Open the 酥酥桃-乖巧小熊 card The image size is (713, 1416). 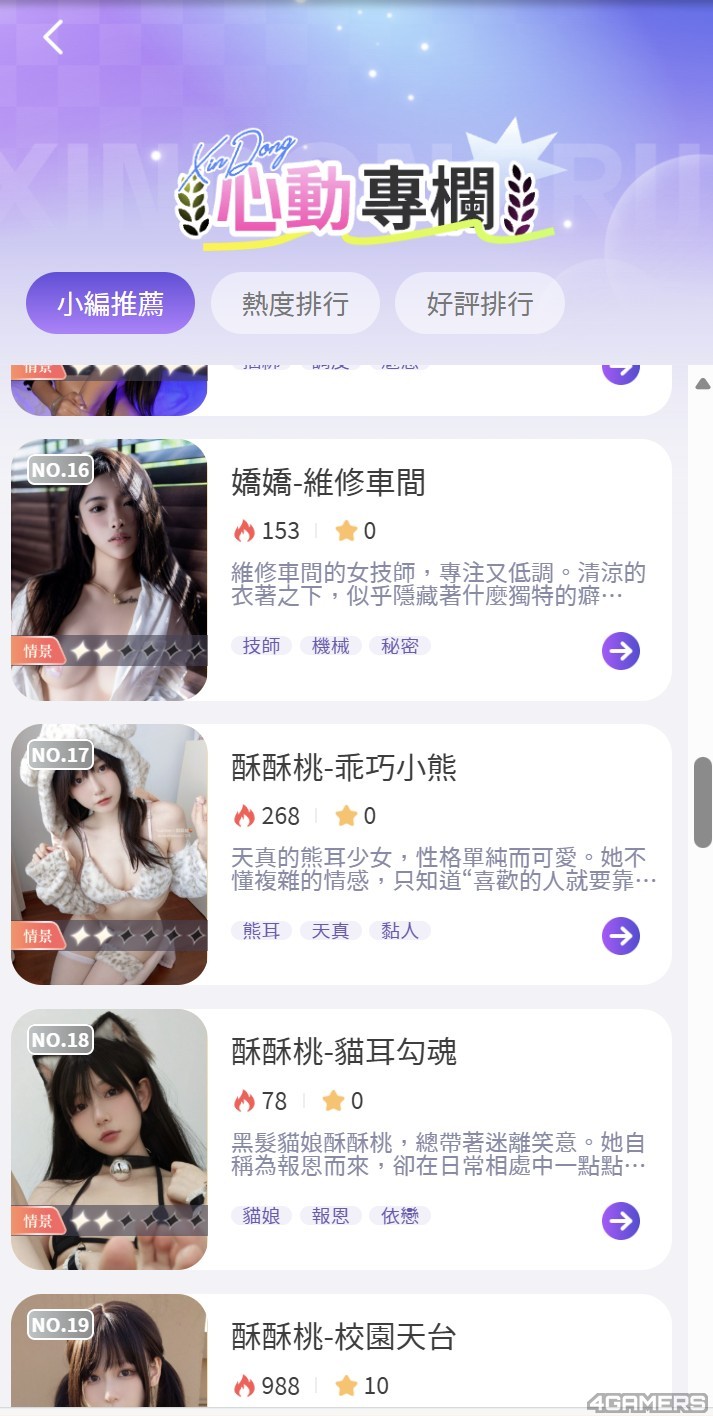344,768
